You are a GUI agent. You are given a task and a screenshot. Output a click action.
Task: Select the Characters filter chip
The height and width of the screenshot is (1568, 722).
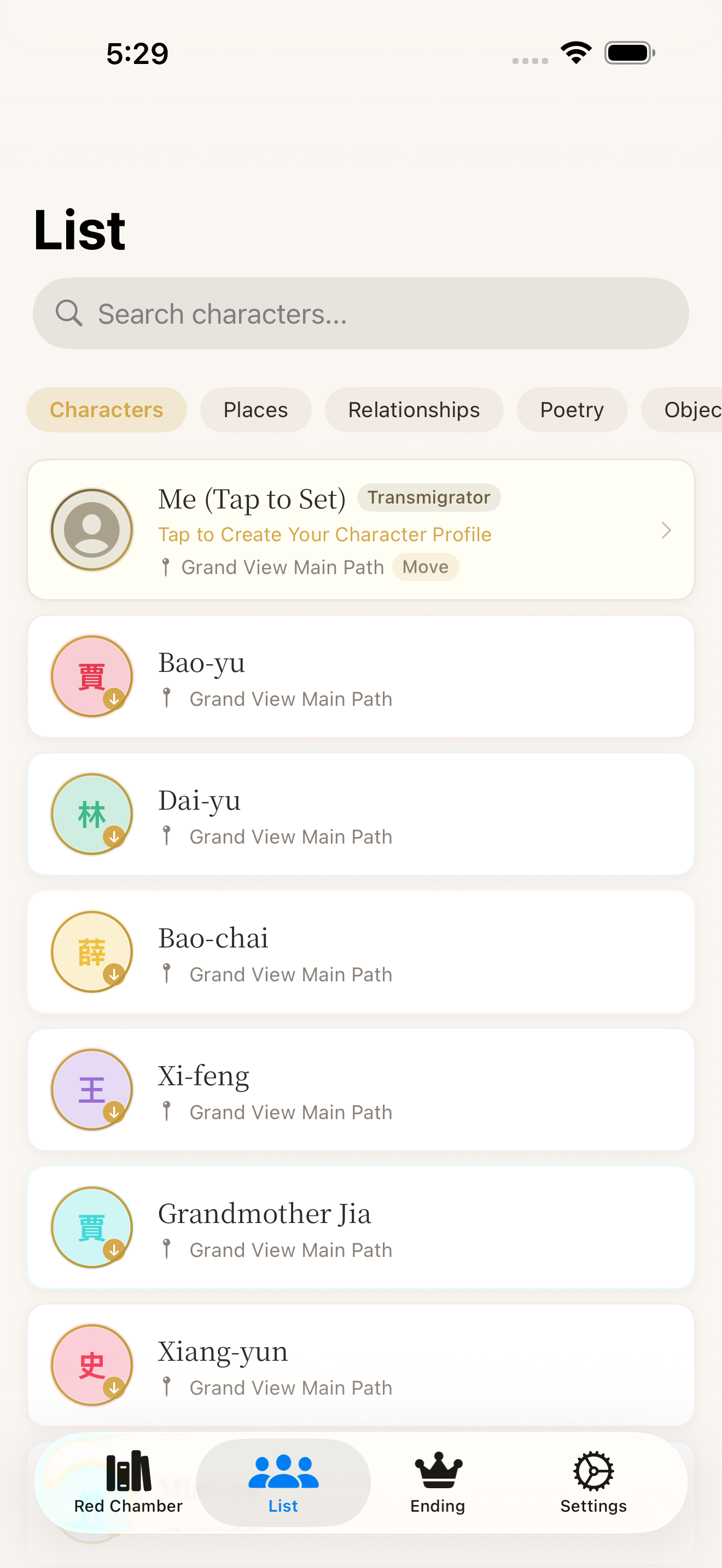107,409
